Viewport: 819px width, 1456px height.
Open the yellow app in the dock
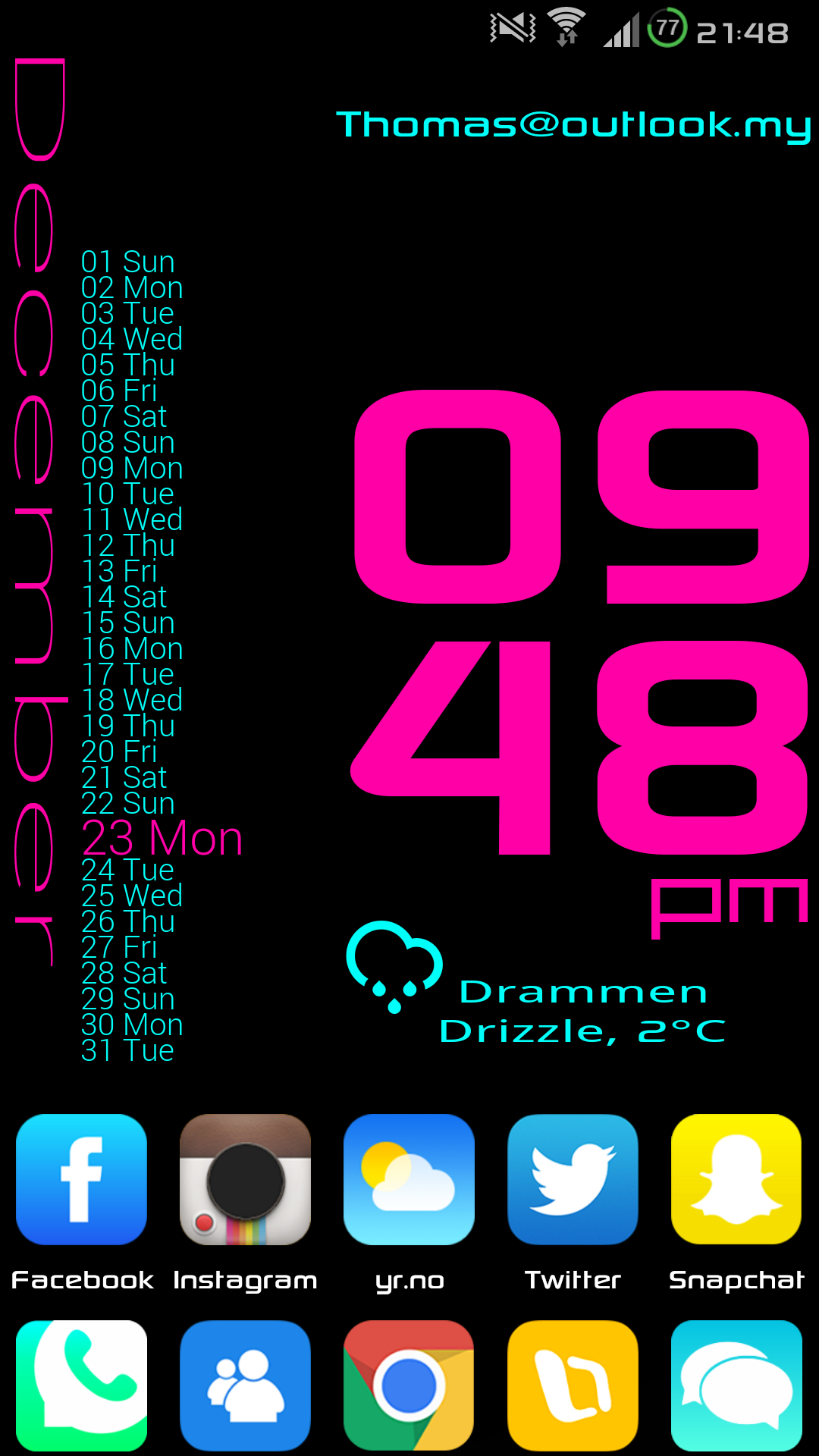click(x=573, y=1385)
